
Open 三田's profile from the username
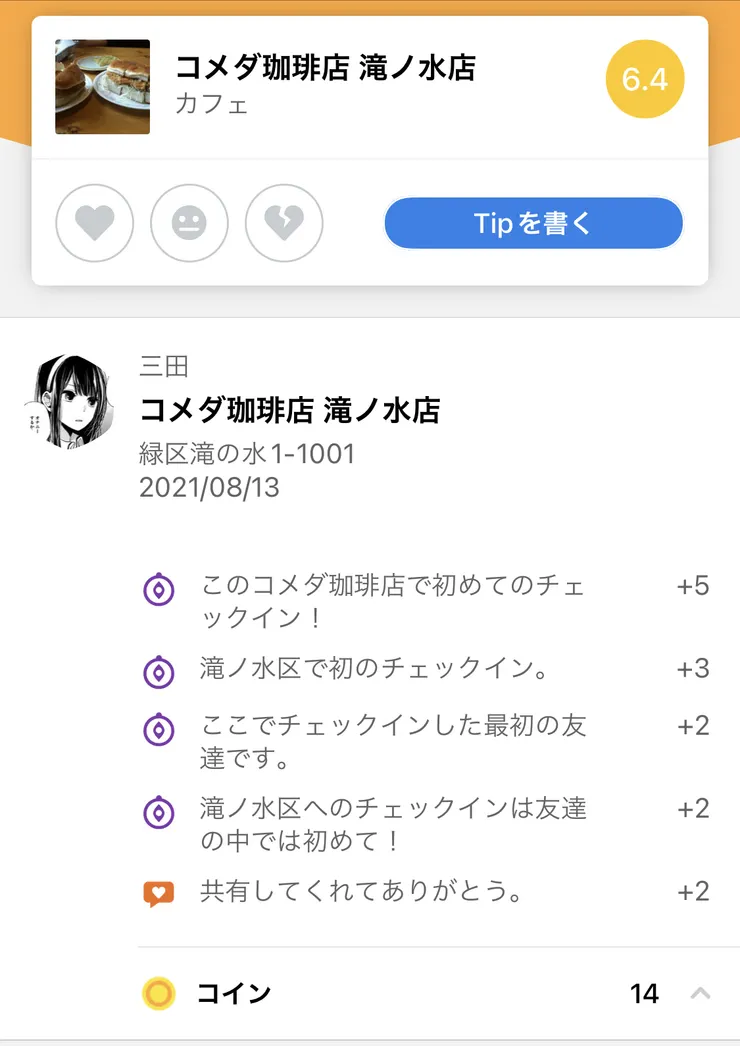pyautogui.click(x=158, y=368)
